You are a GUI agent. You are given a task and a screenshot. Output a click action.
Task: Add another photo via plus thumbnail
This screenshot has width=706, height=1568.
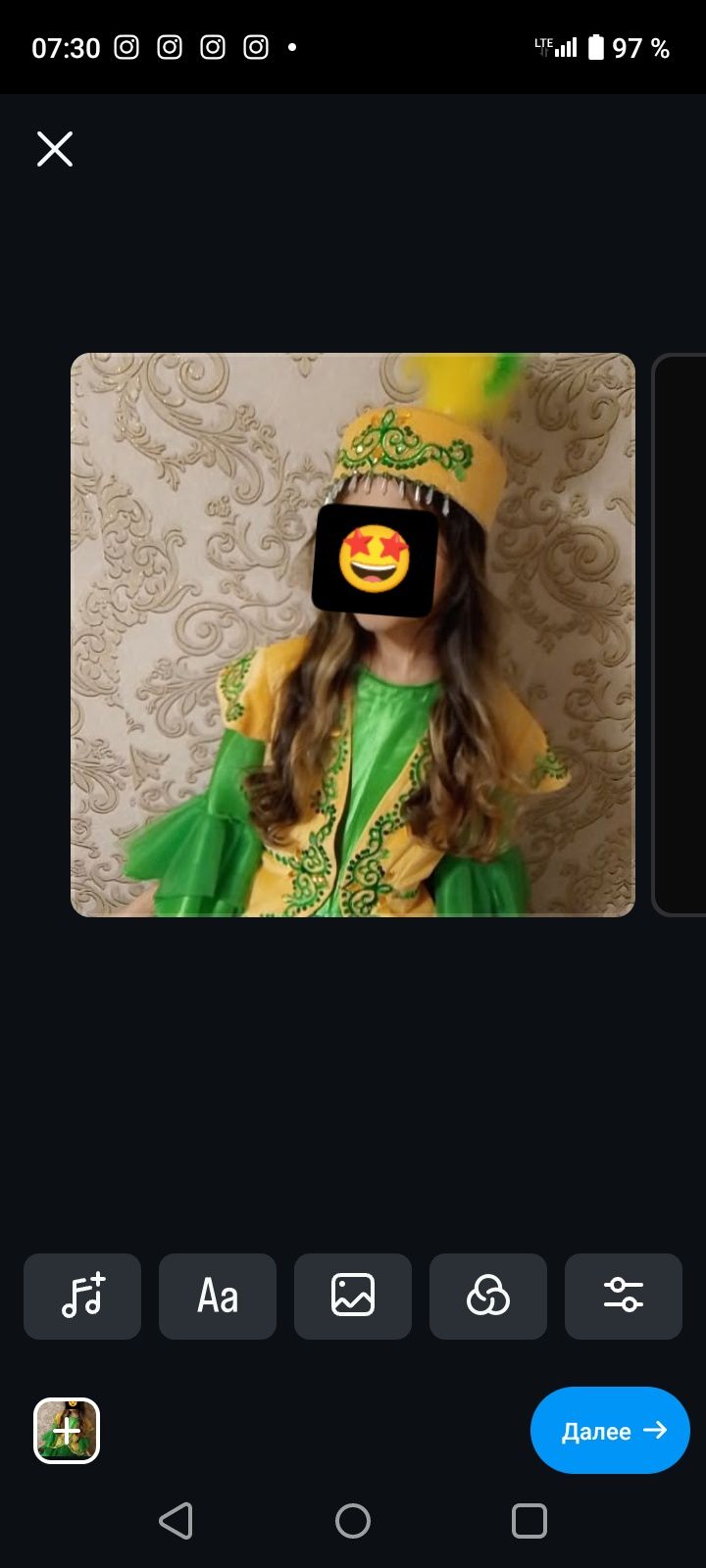(x=67, y=1431)
